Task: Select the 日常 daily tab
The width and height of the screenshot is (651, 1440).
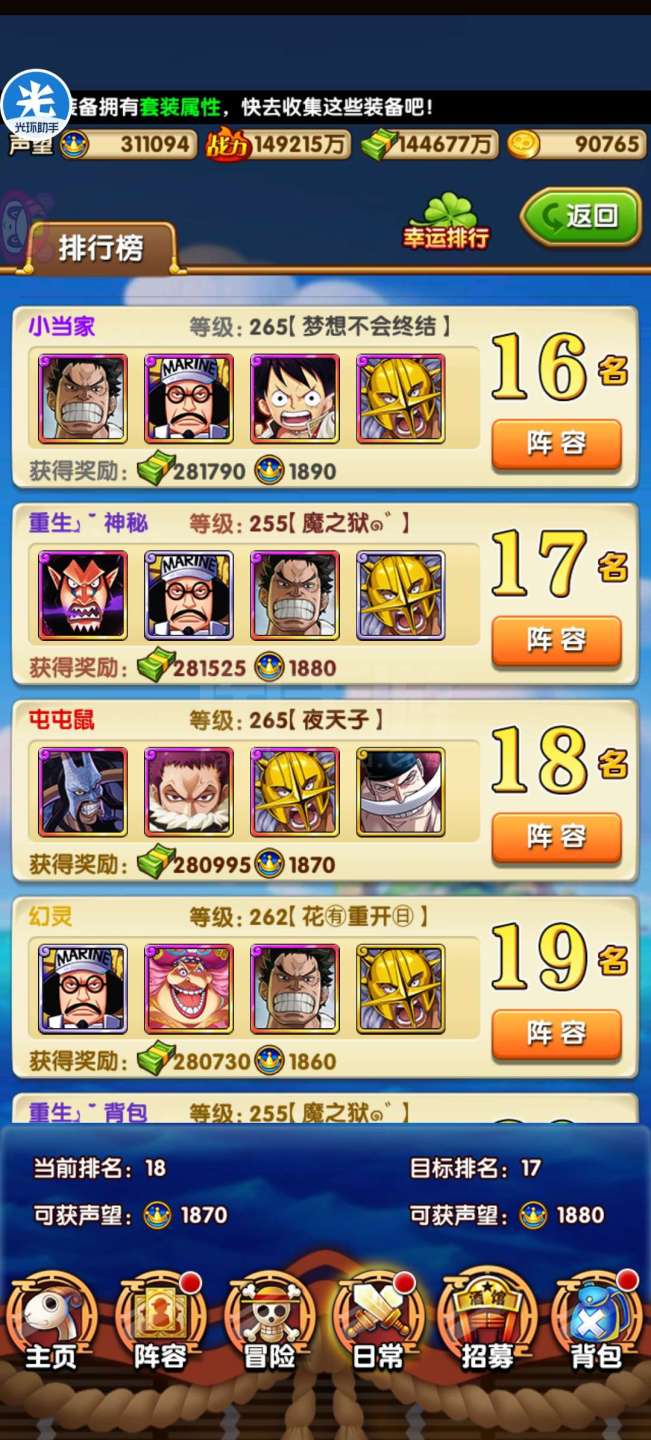Action: (x=378, y=1322)
